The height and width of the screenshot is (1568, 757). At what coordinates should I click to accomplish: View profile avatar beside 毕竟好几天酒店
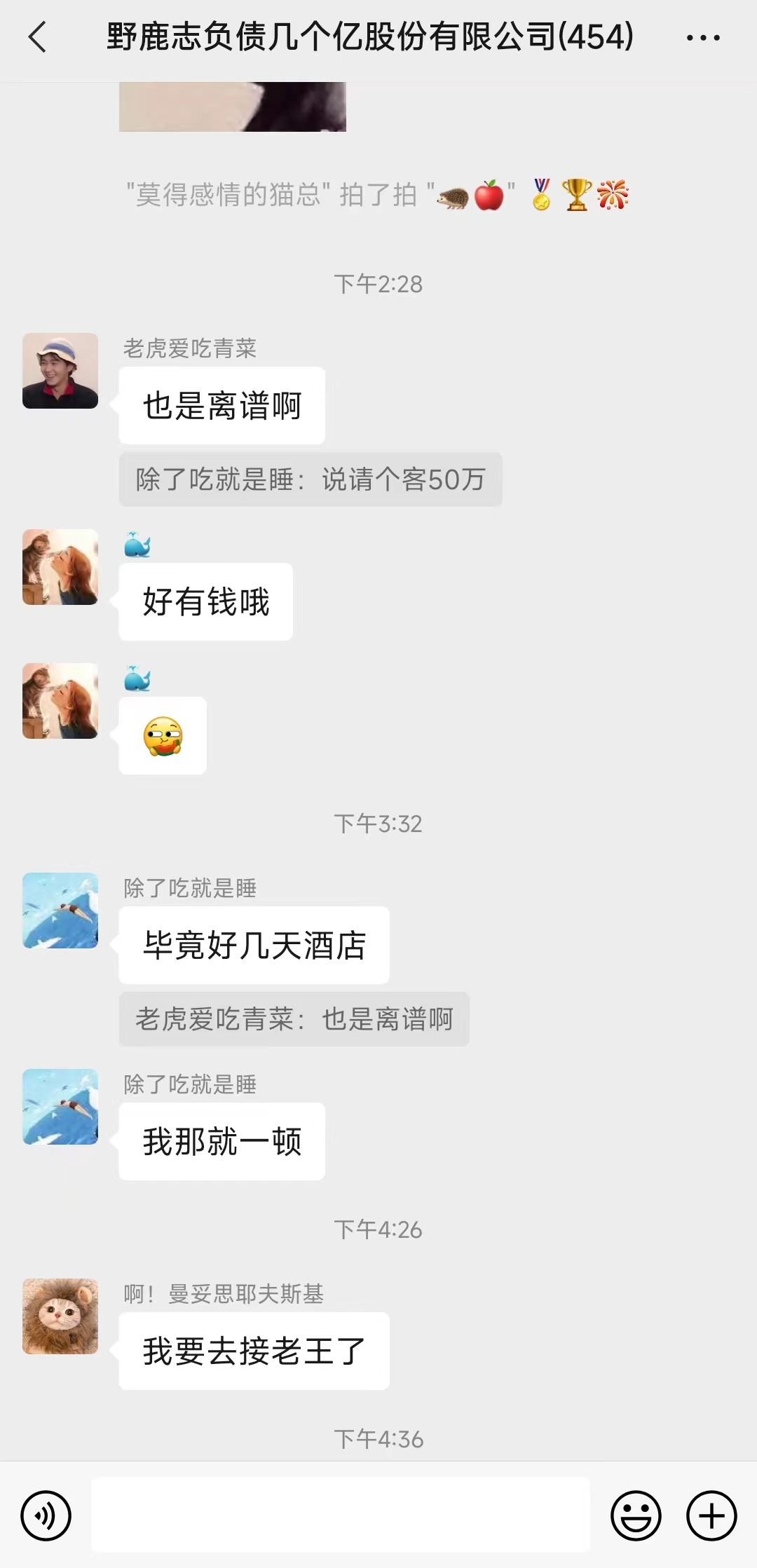click(60, 911)
